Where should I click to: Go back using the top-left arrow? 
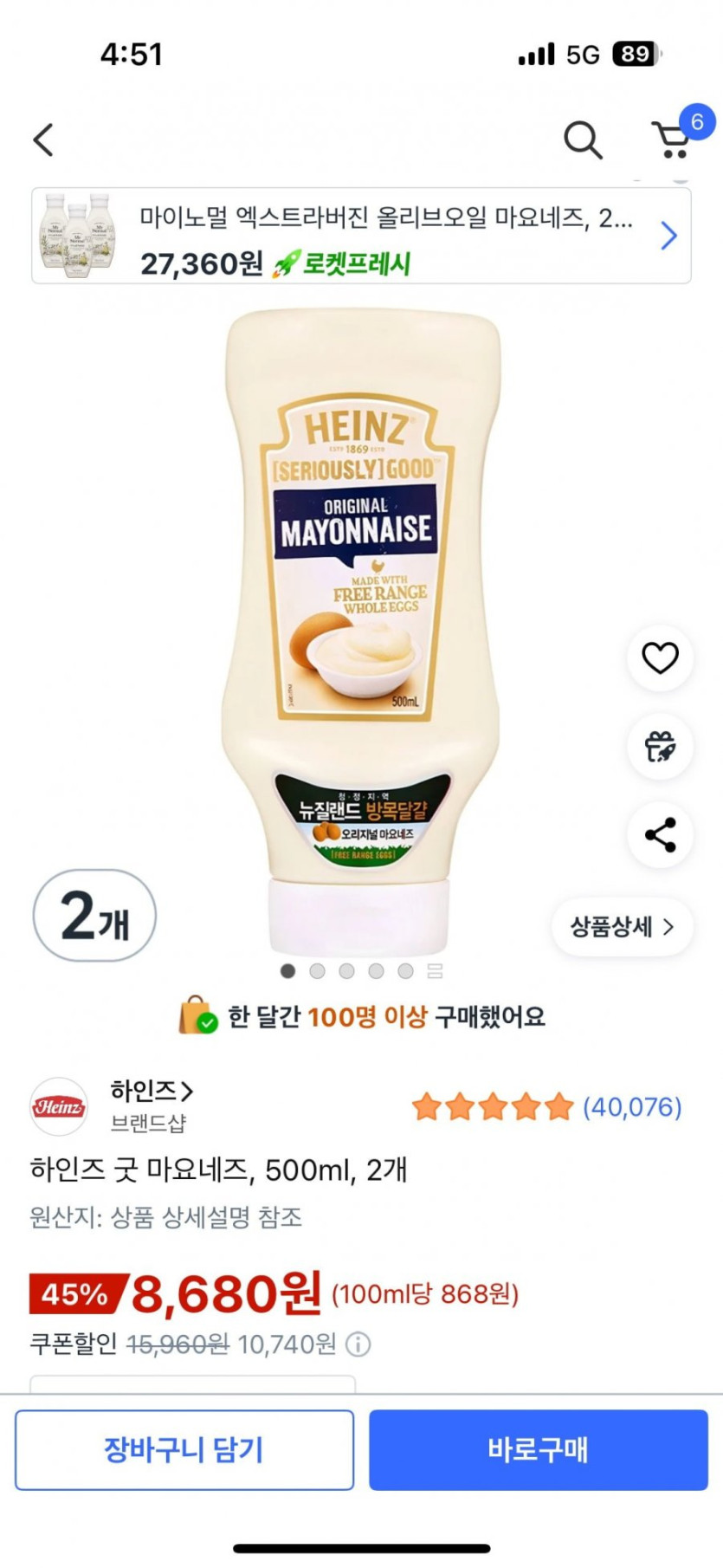43,139
